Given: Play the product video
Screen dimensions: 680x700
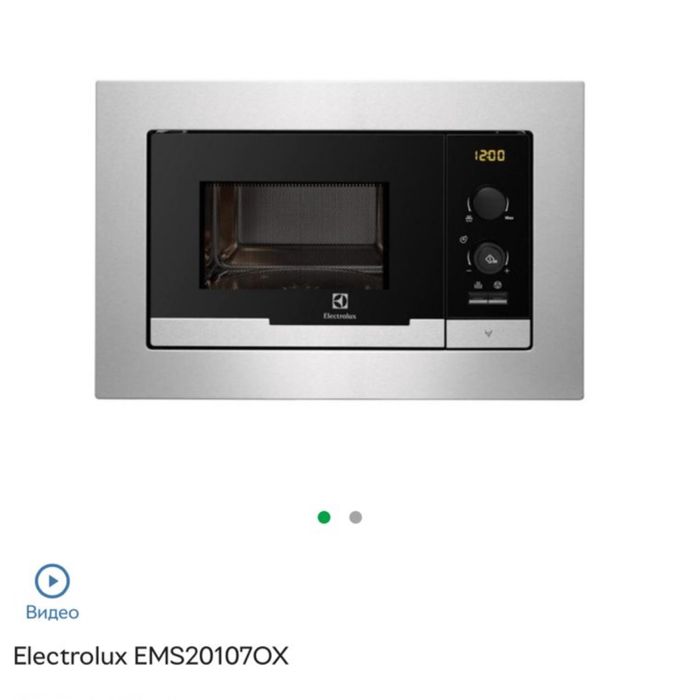Looking at the screenshot, I should tap(52, 581).
